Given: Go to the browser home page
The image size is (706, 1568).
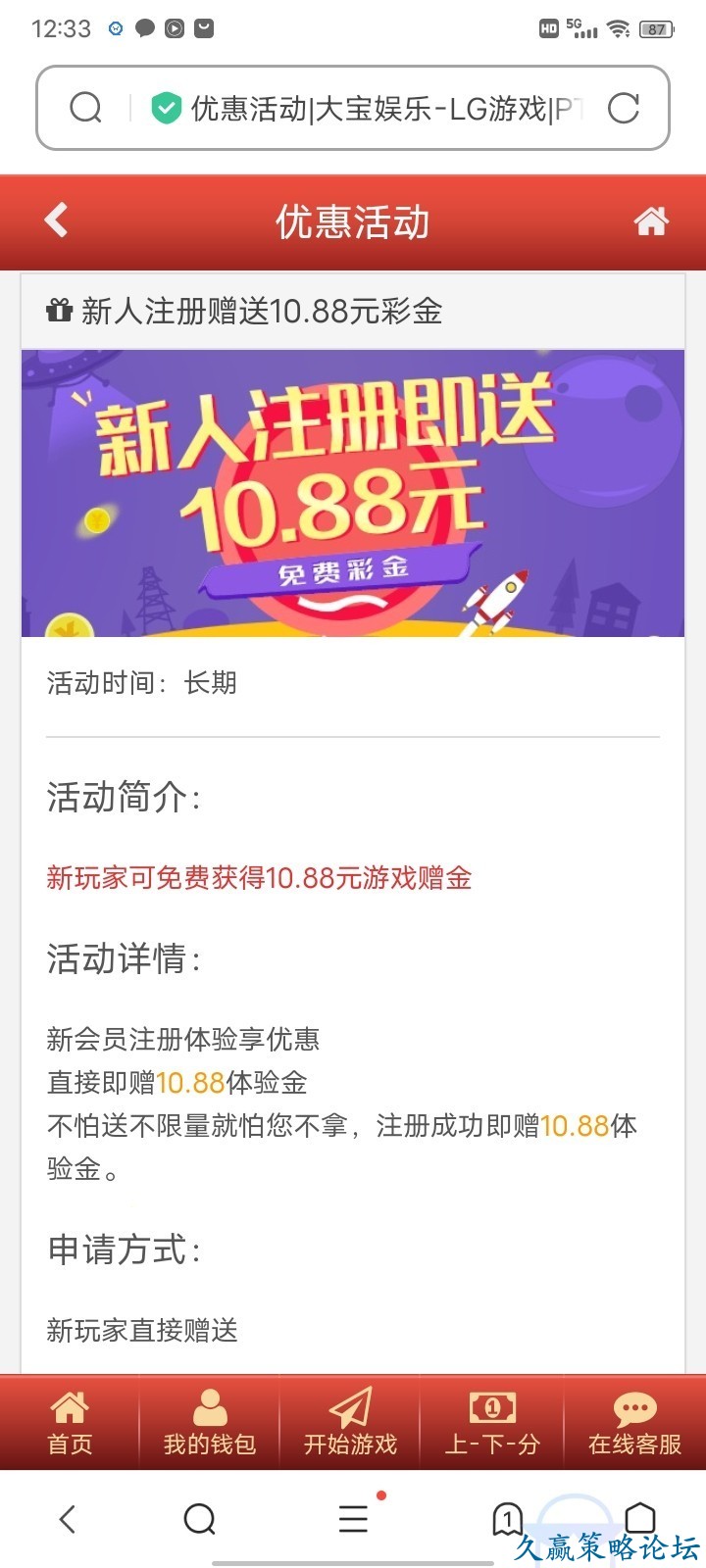Looking at the screenshot, I should click(x=640, y=1518).
